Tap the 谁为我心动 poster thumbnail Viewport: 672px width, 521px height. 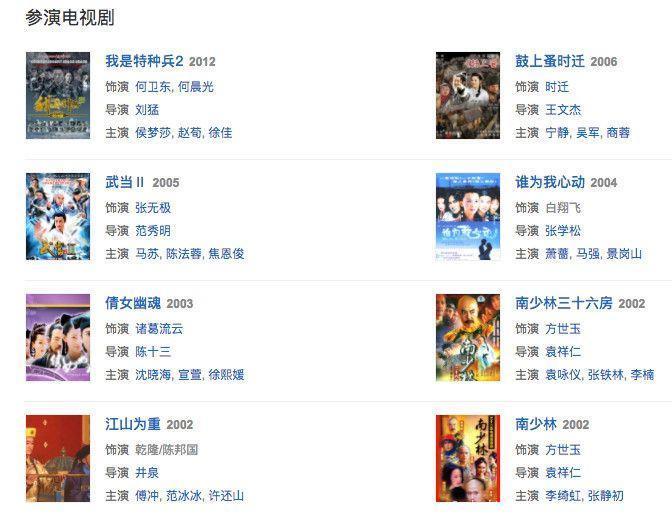[x=467, y=216]
